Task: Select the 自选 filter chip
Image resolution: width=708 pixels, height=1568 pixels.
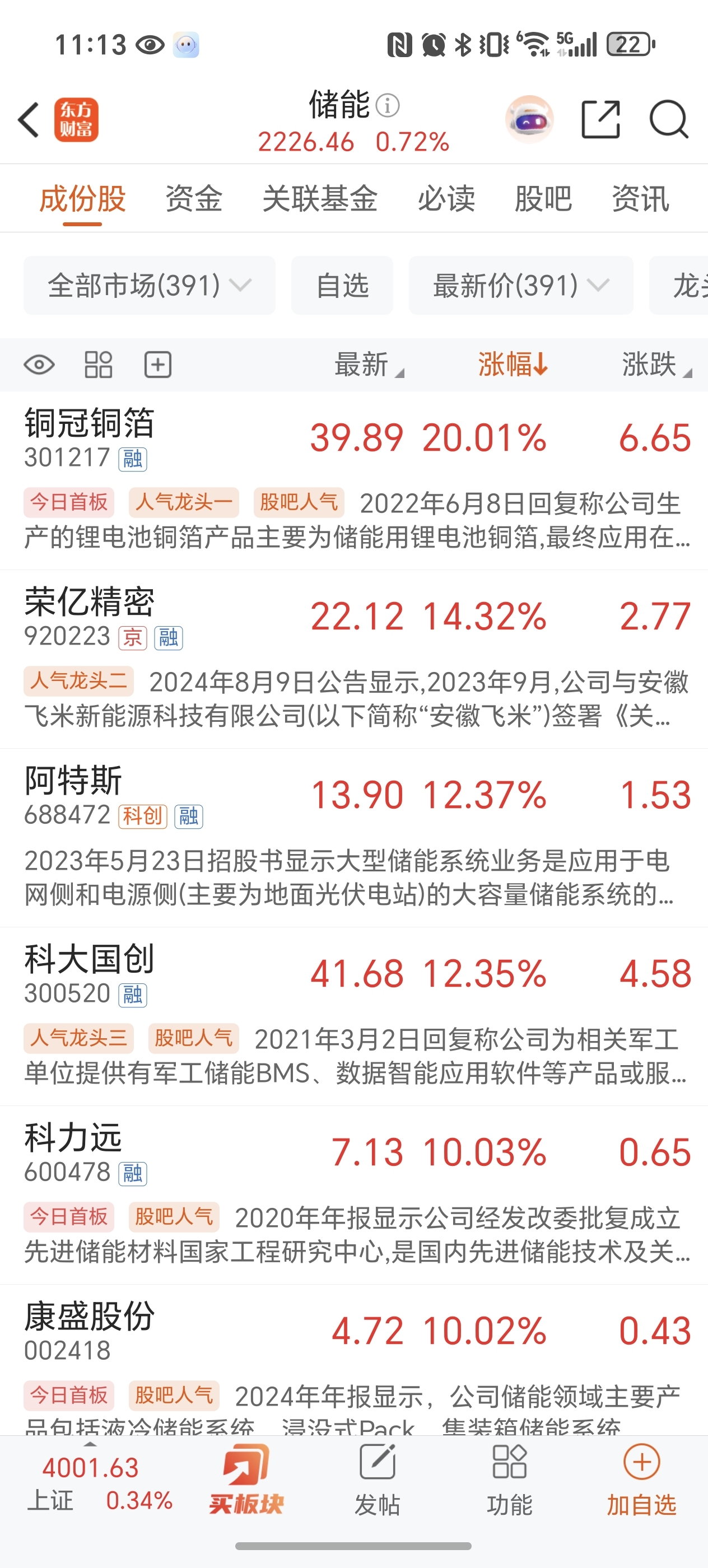Action: (x=342, y=286)
